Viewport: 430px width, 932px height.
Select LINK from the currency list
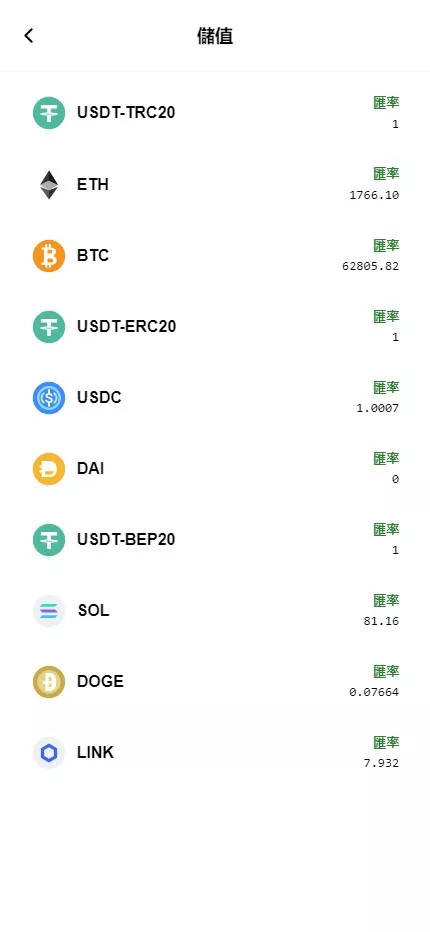click(x=215, y=752)
